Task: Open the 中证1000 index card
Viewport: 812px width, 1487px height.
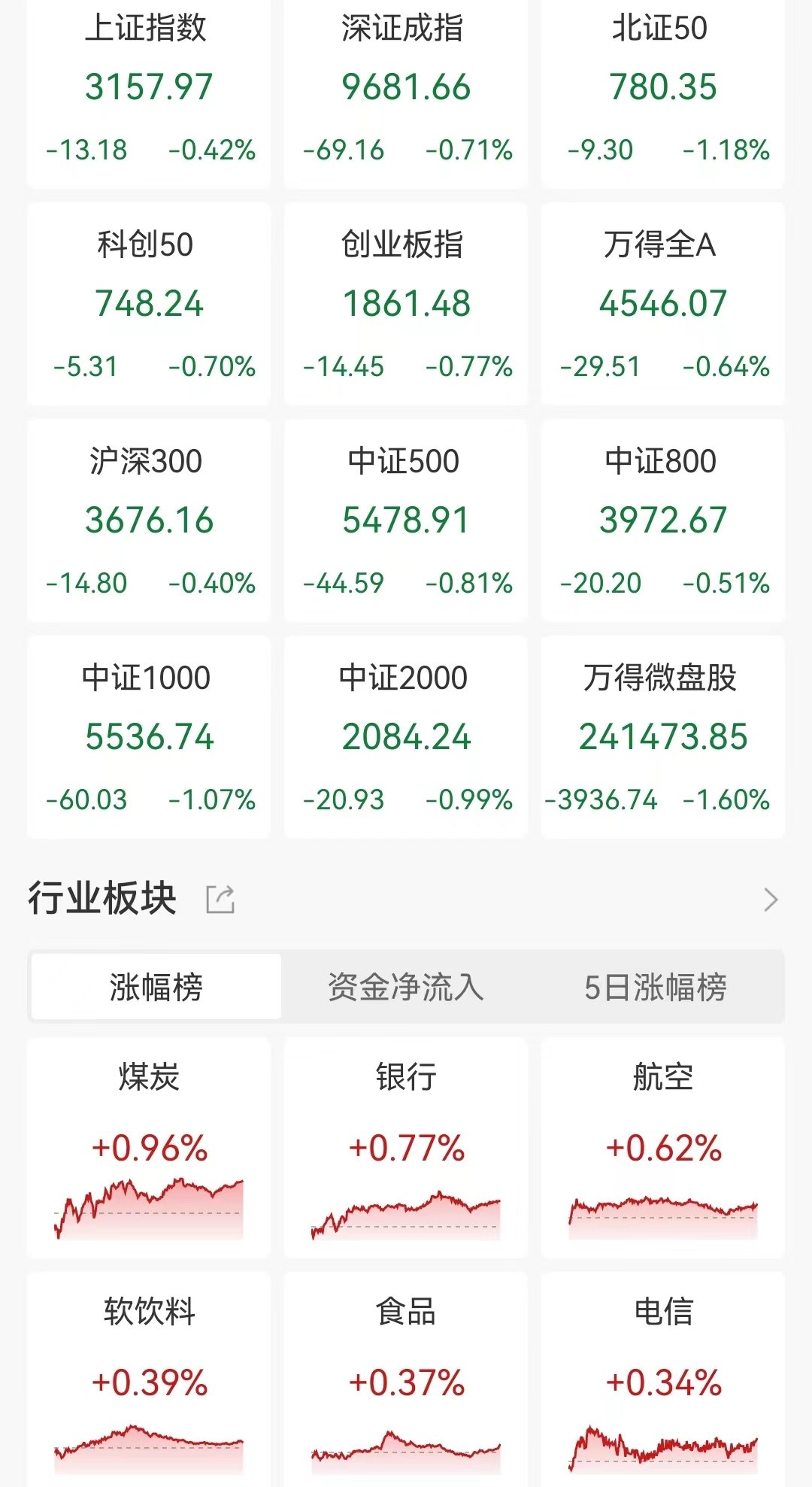Action: pyautogui.click(x=149, y=737)
